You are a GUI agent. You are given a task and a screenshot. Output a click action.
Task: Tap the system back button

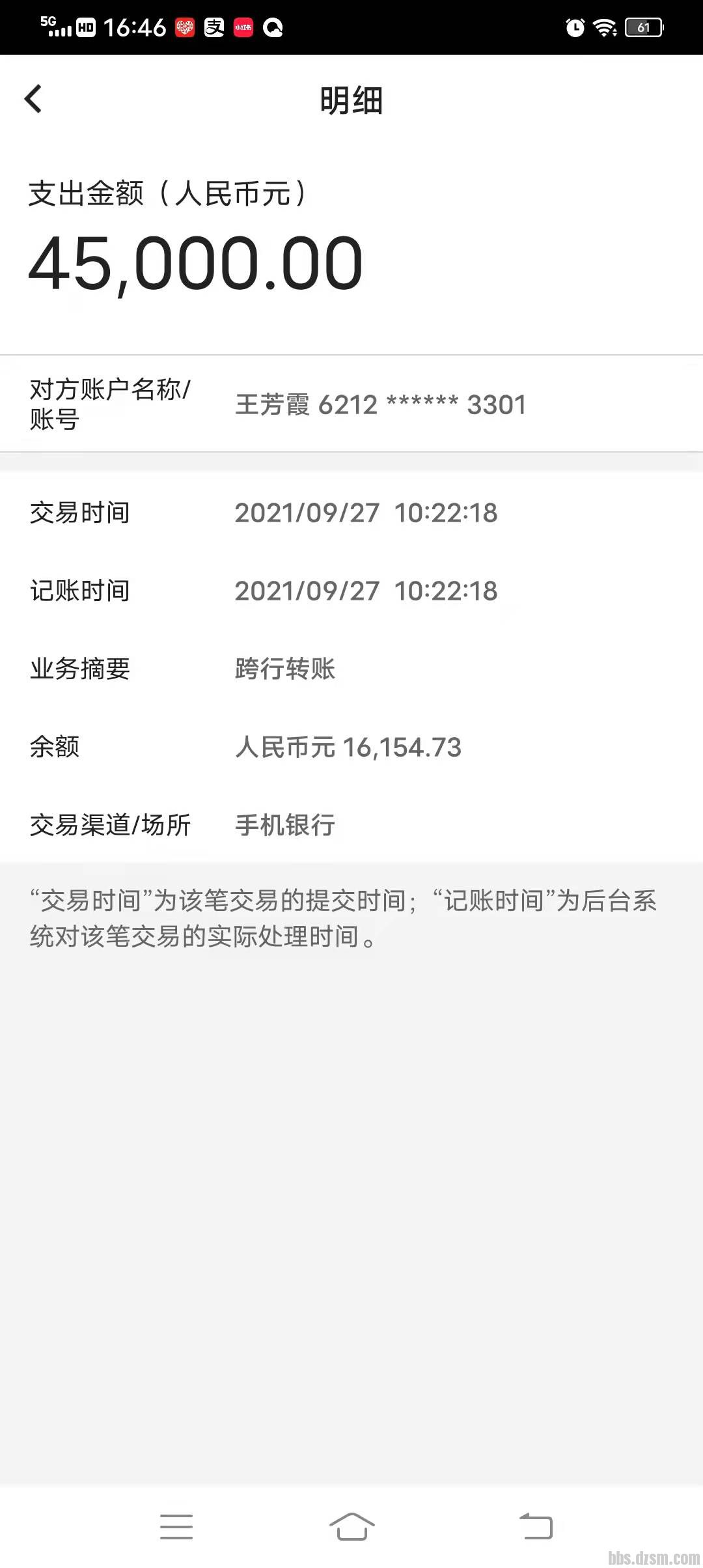click(536, 1526)
